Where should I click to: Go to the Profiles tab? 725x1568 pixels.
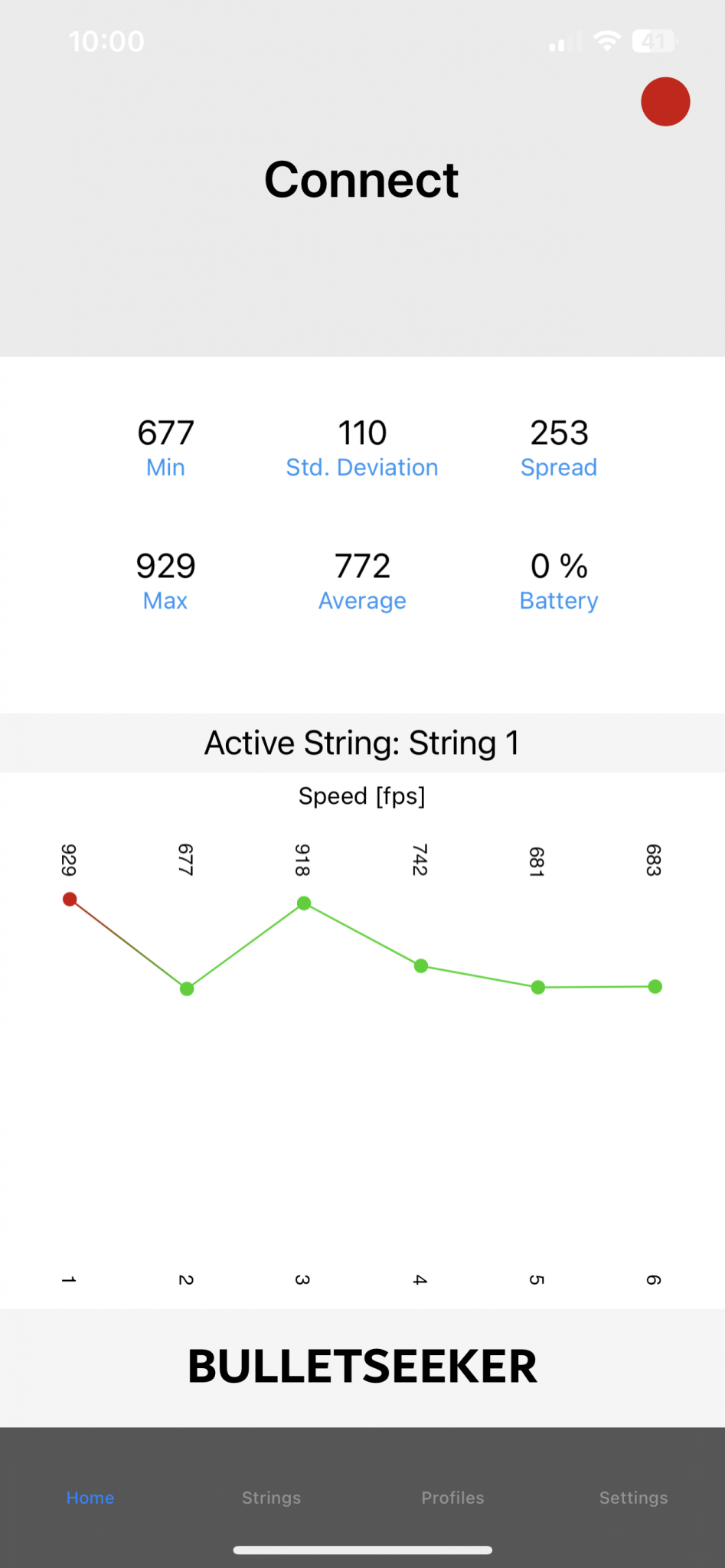click(x=452, y=1498)
